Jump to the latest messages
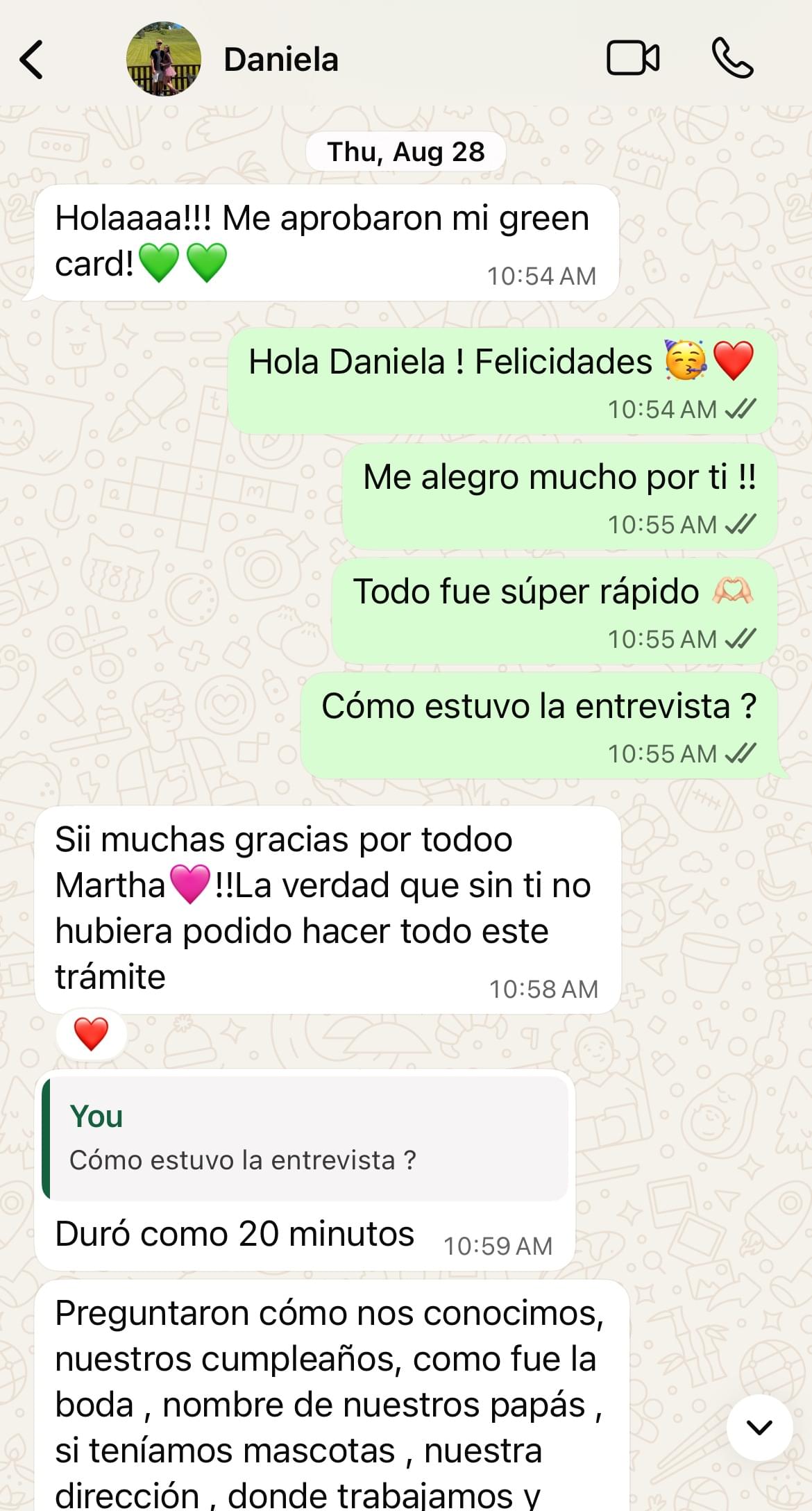812x1511 pixels. click(759, 1428)
